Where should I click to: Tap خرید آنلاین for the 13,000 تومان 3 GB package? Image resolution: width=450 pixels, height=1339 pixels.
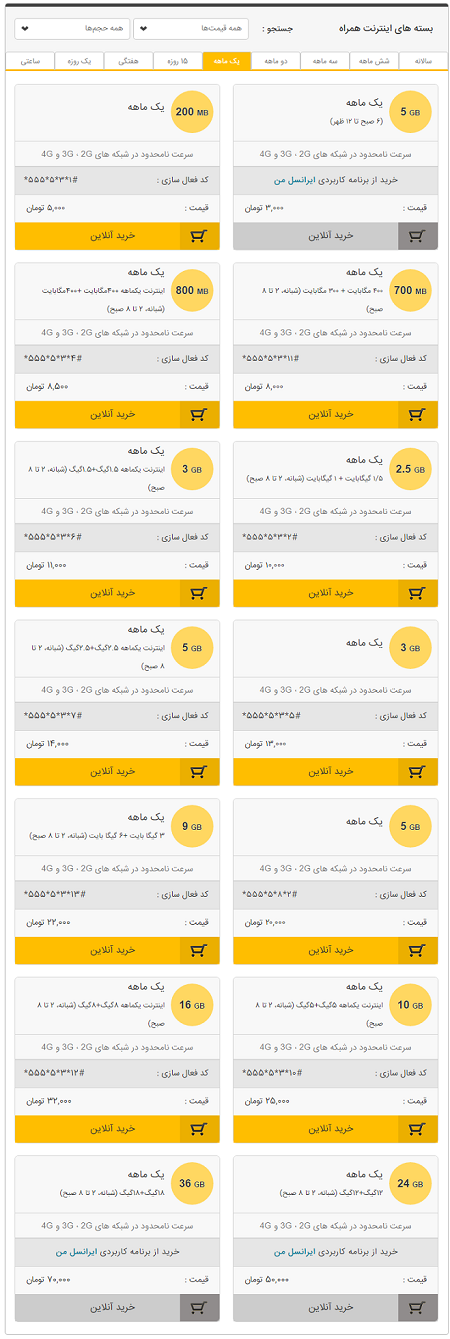(x=335, y=771)
